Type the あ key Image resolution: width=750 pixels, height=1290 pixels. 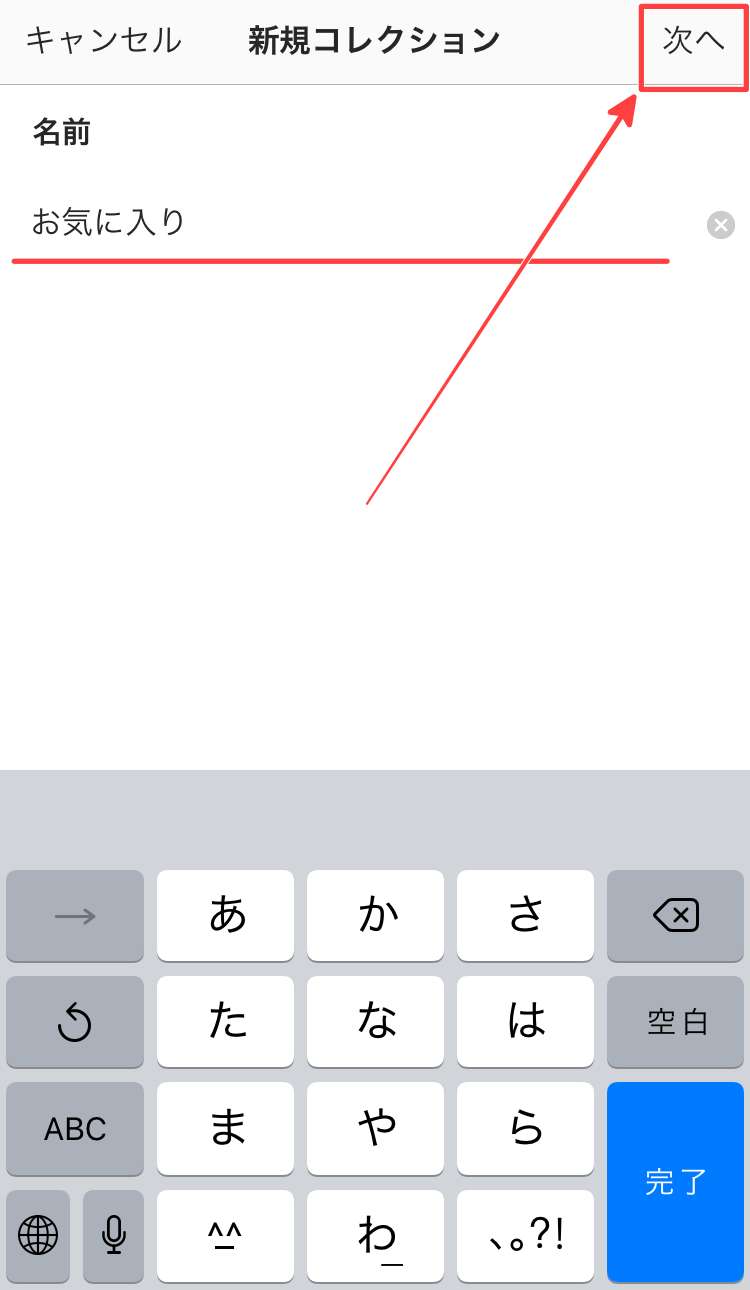point(226,915)
